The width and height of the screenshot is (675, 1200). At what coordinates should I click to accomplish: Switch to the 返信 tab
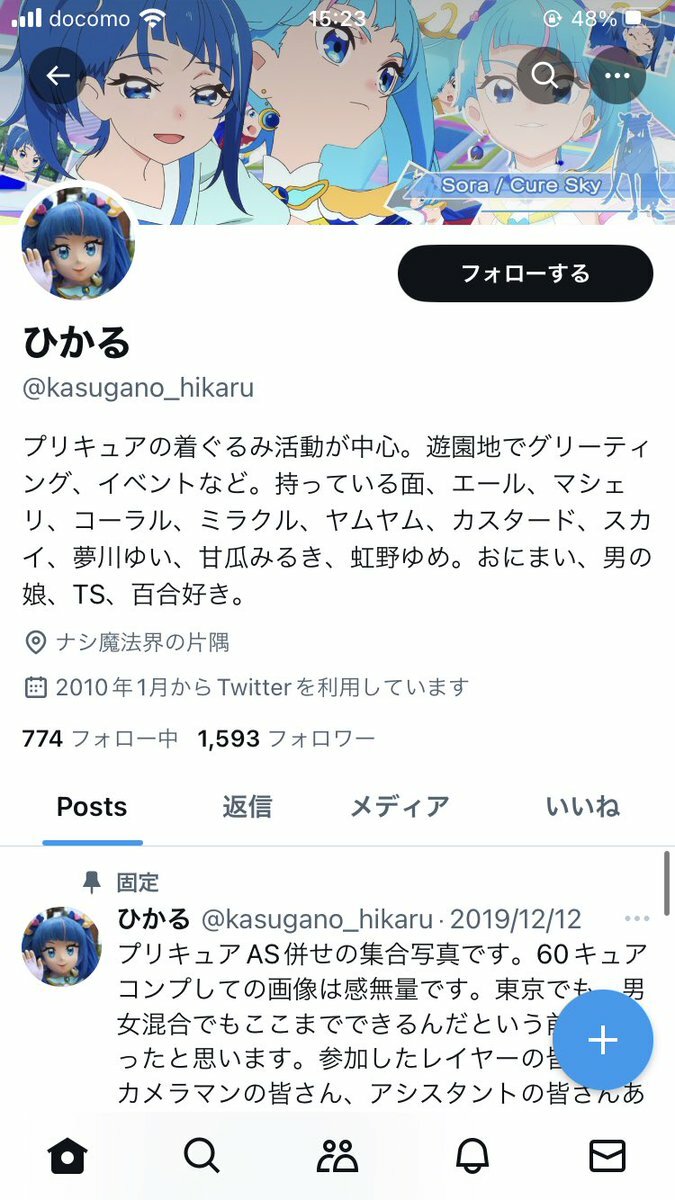tap(247, 806)
